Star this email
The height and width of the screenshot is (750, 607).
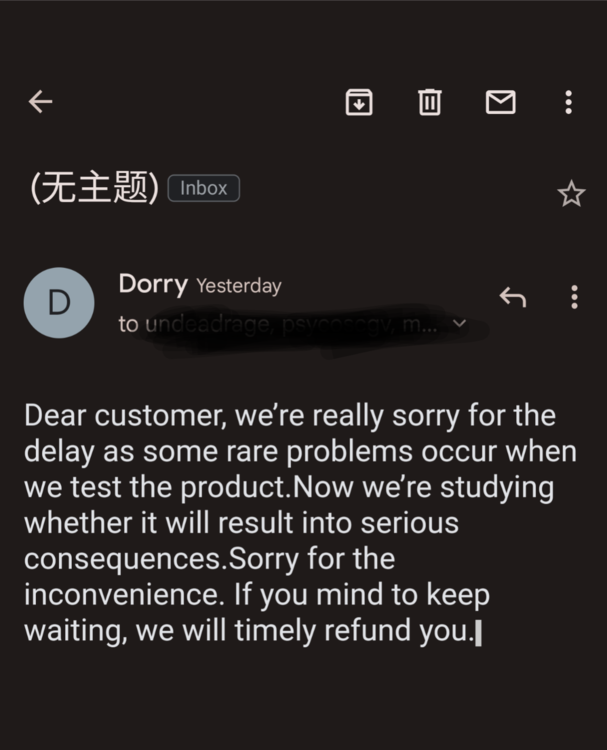(571, 193)
